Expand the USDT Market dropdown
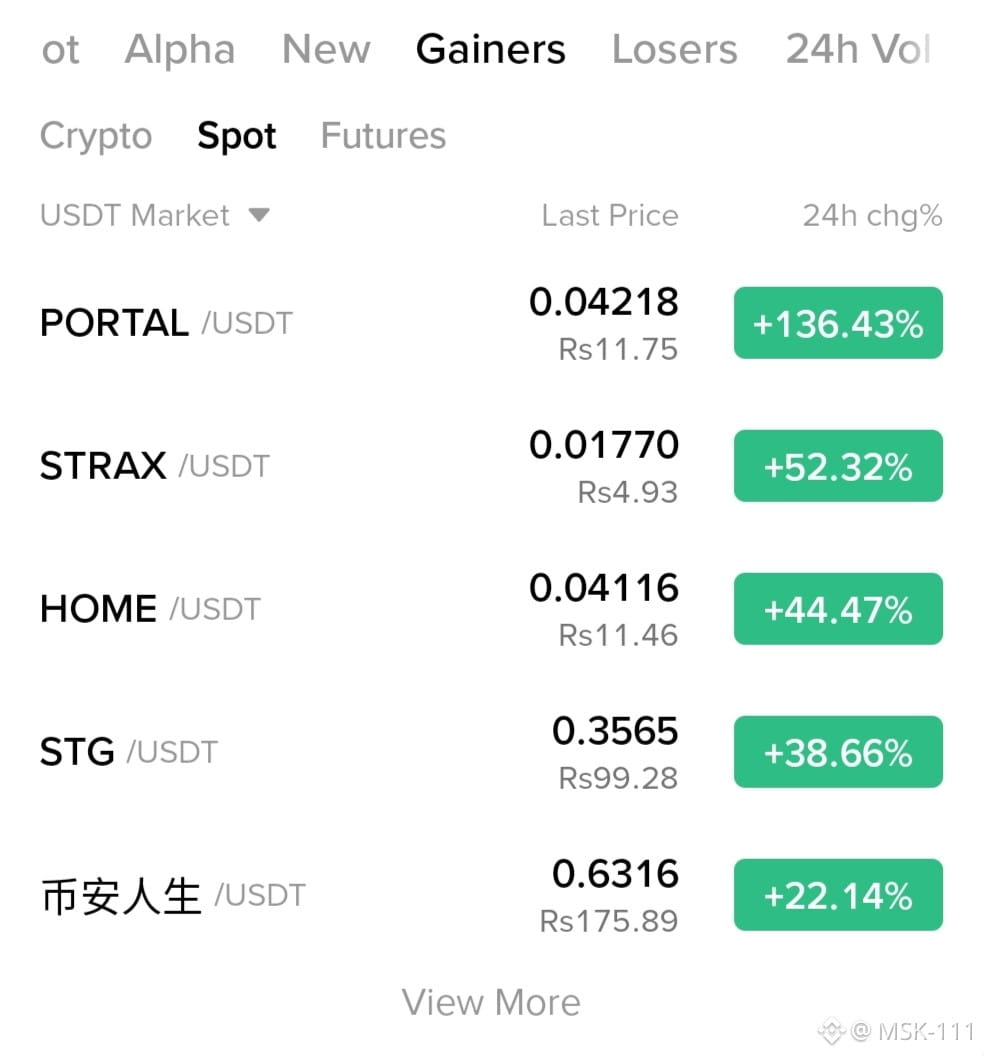The image size is (984, 1056). (x=155, y=216)
